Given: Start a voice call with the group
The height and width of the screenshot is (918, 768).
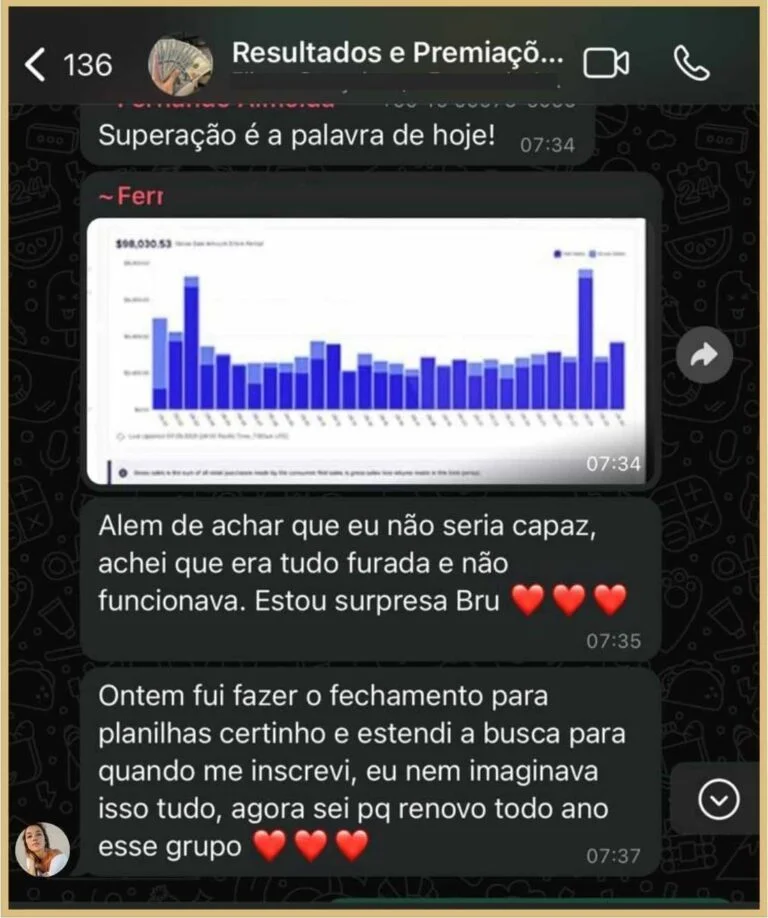Looking at the screenshot, I should coord(691,64).
